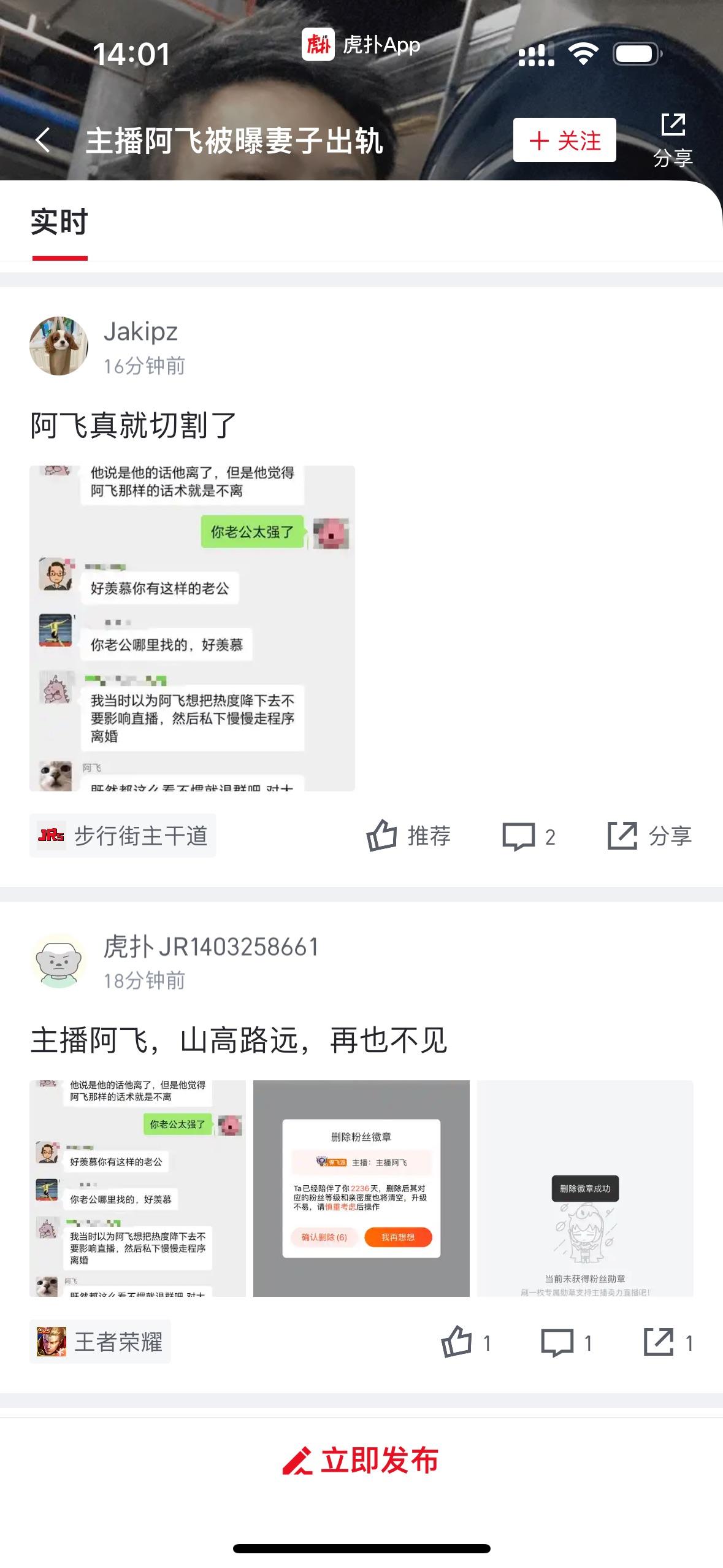
Task: Tap 立即发布 to publish a post
Action: 361,1461
